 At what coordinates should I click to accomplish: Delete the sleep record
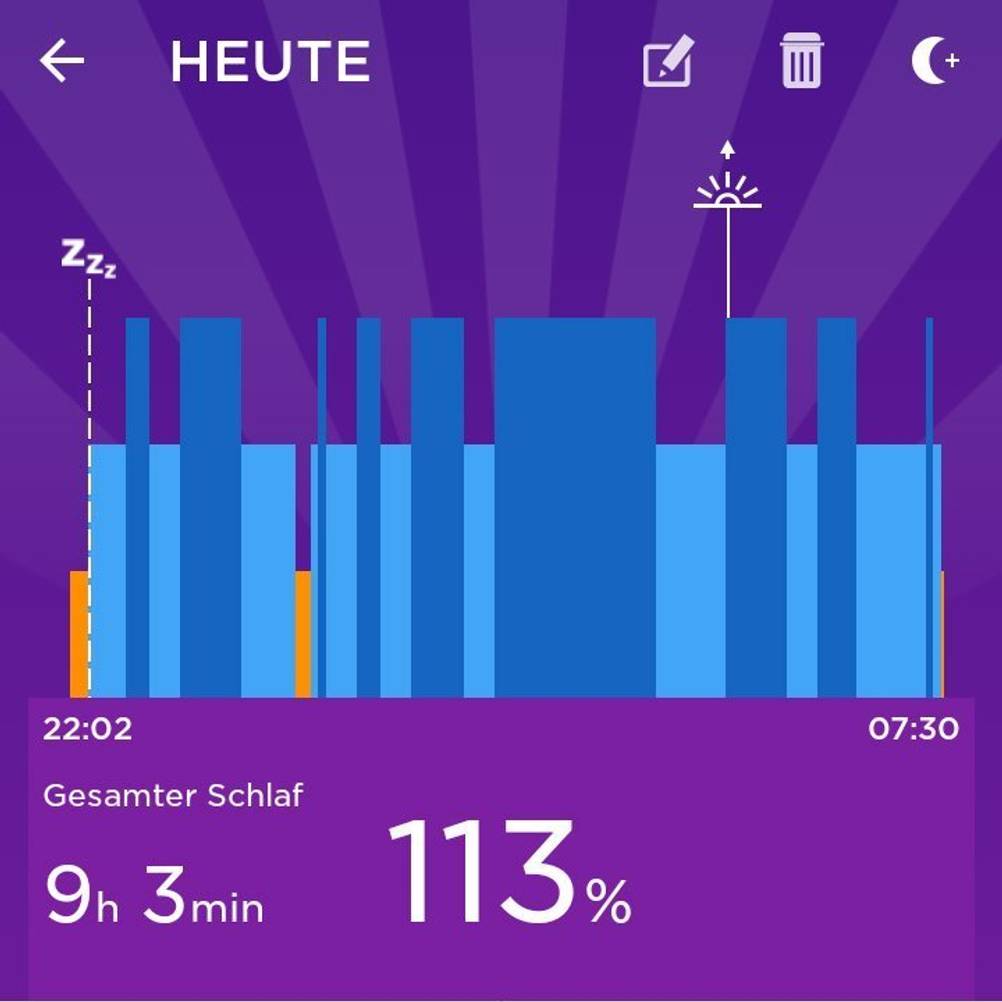801,61
